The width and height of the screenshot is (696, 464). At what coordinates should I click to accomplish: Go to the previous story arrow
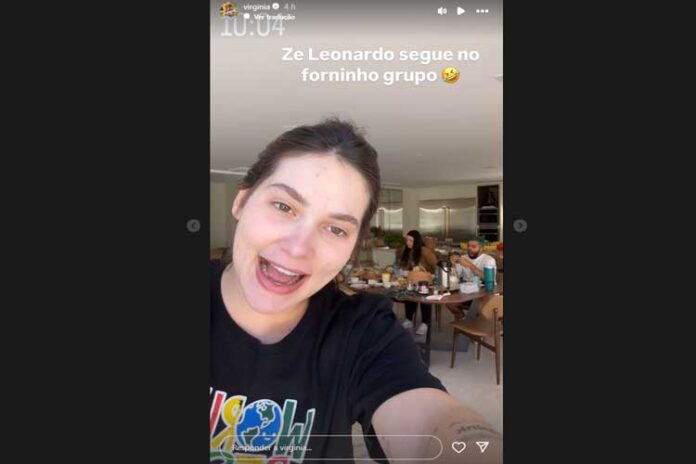tap(193, 226)
